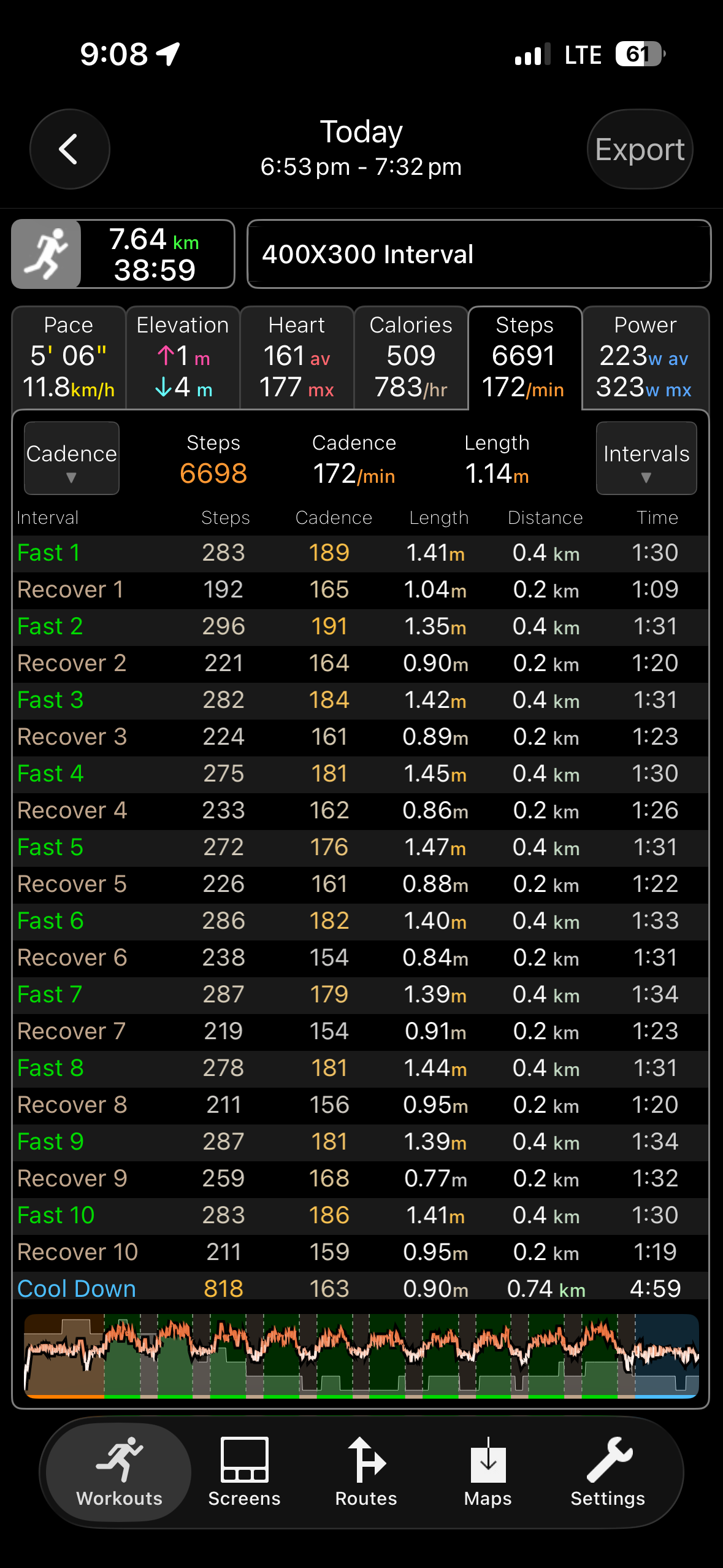Select the Elevation metric tab
This screenshot has height=1568, width=723.
(183, 357)
